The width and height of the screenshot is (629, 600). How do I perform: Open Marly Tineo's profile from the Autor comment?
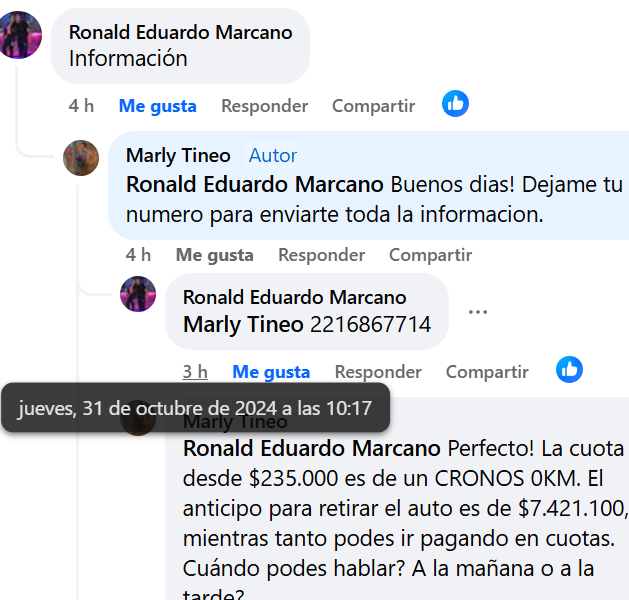(x=178, y=156)
